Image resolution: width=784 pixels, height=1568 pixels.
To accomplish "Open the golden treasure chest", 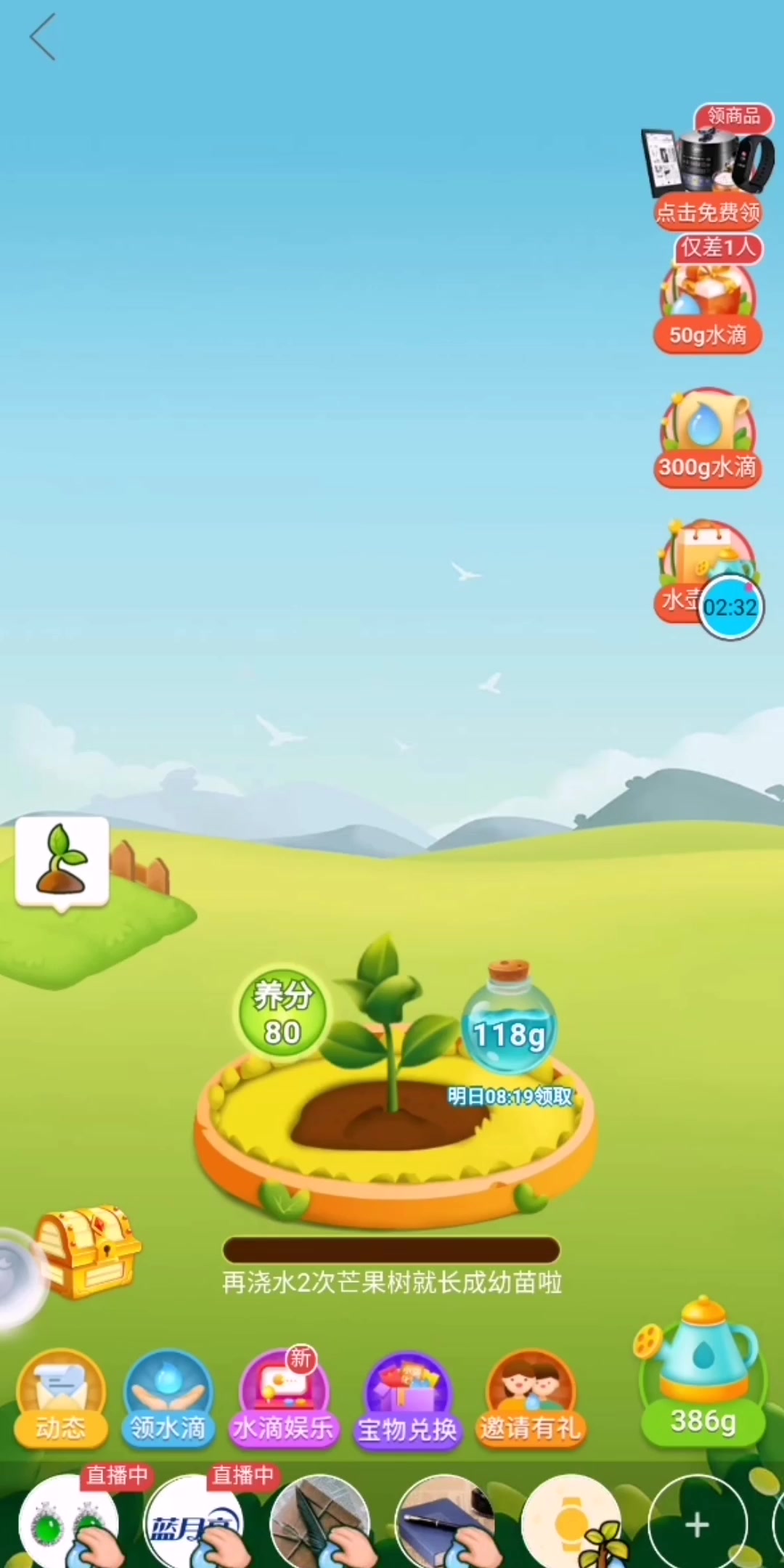I will click(89, 1251).
